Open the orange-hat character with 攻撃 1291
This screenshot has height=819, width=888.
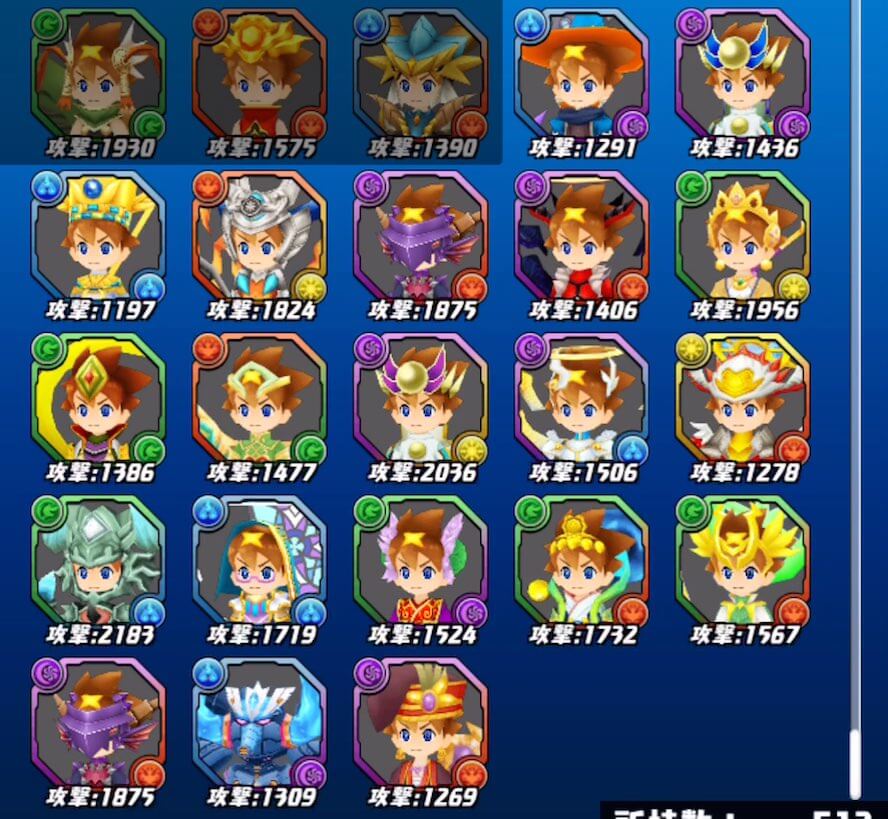point(581,75)
